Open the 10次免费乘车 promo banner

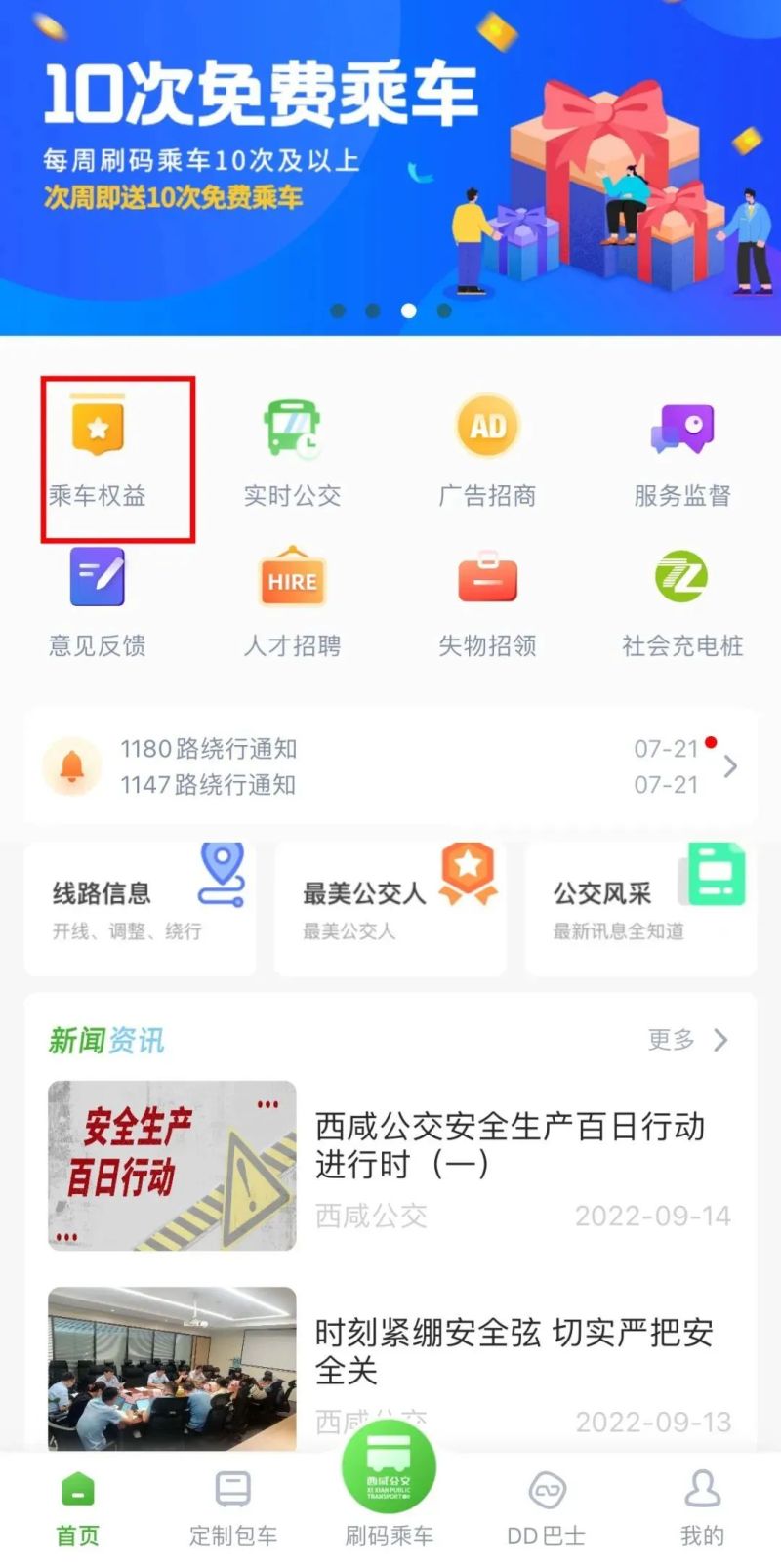pyautogui.click(x=390, y=166)
